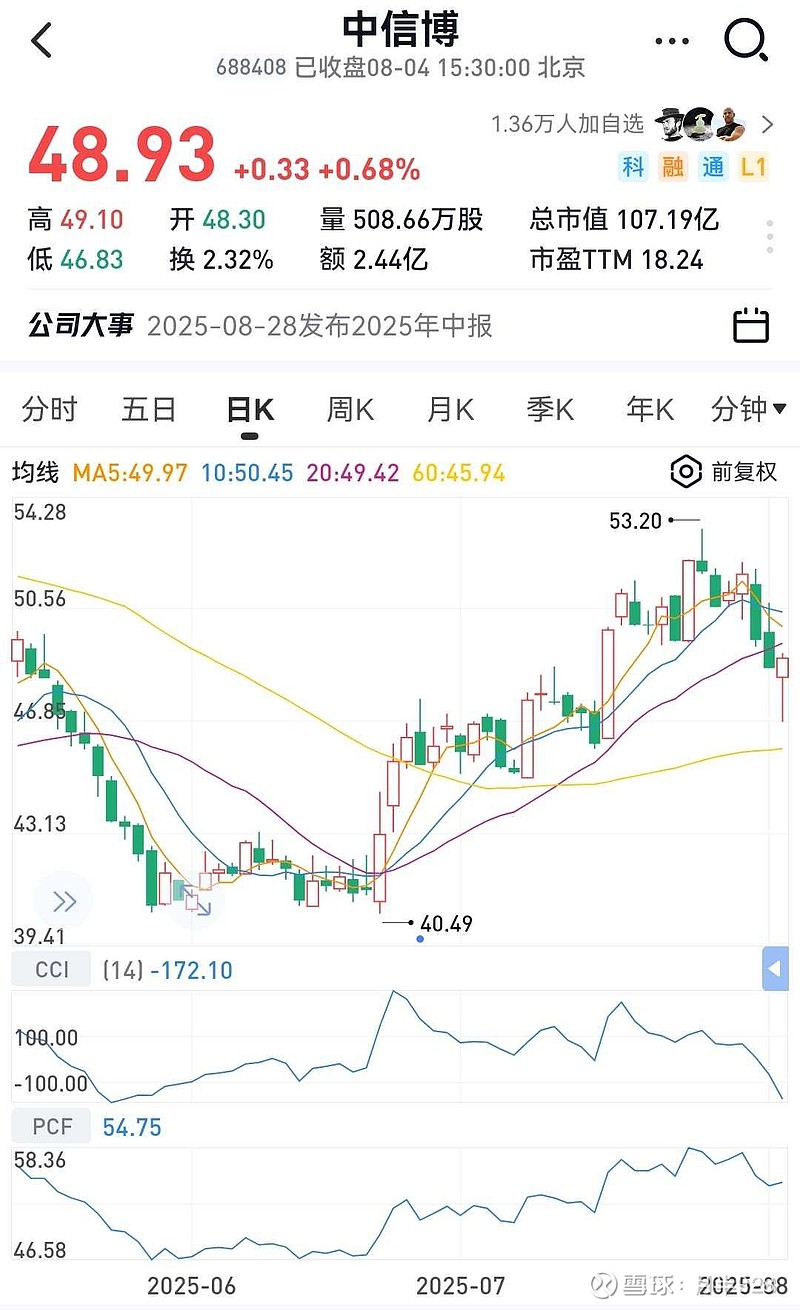Open the 前复权 adjustment setting
This screenshot has height=1310, width=800.
coord(724,472)
